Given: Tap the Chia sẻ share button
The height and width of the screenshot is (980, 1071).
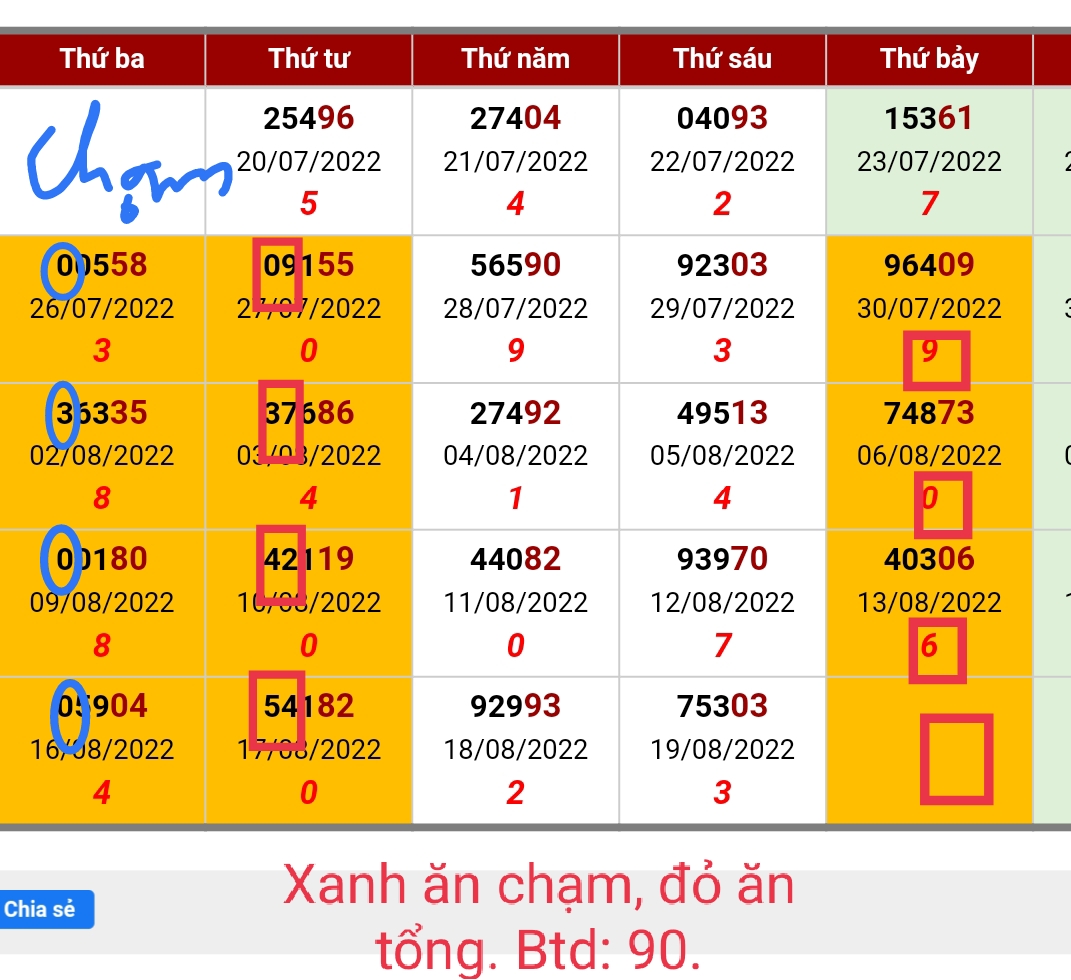Looking at the screenshot, I should coord(45,909).
